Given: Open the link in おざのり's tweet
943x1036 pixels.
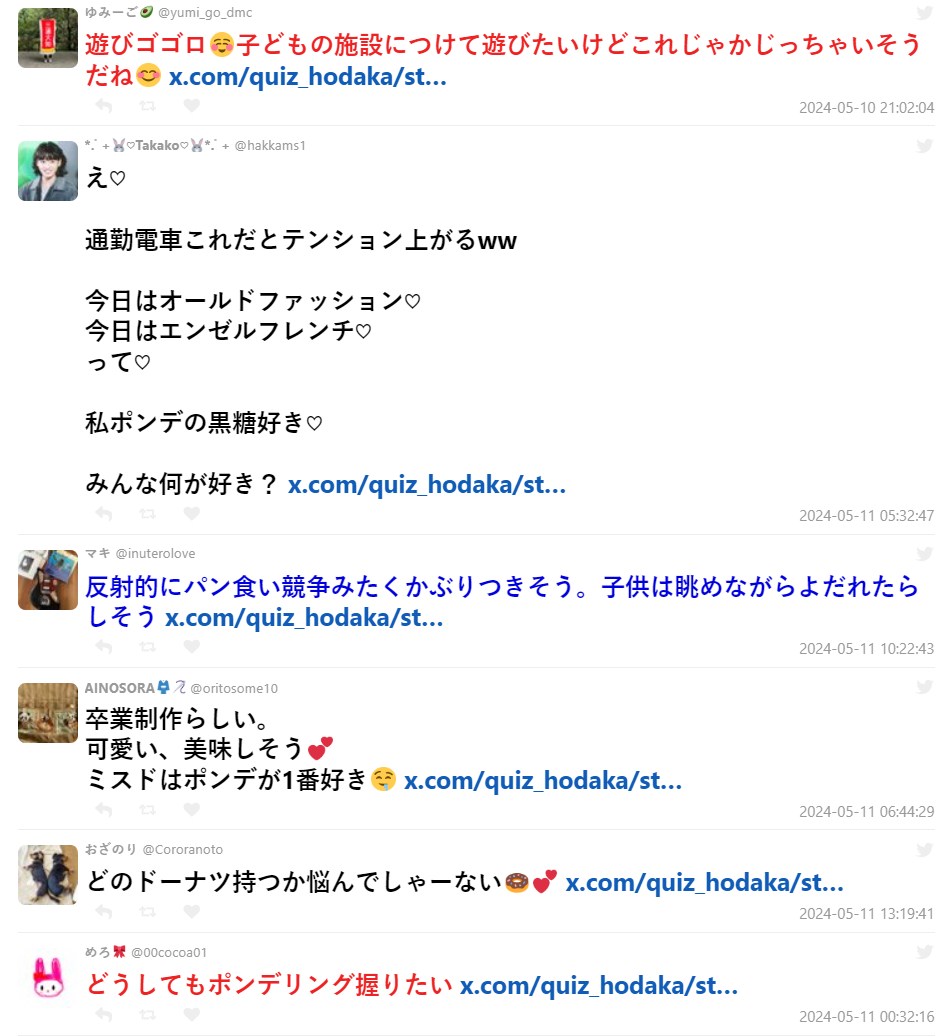Looking at the screenshot, I should (x=705, y=883).
